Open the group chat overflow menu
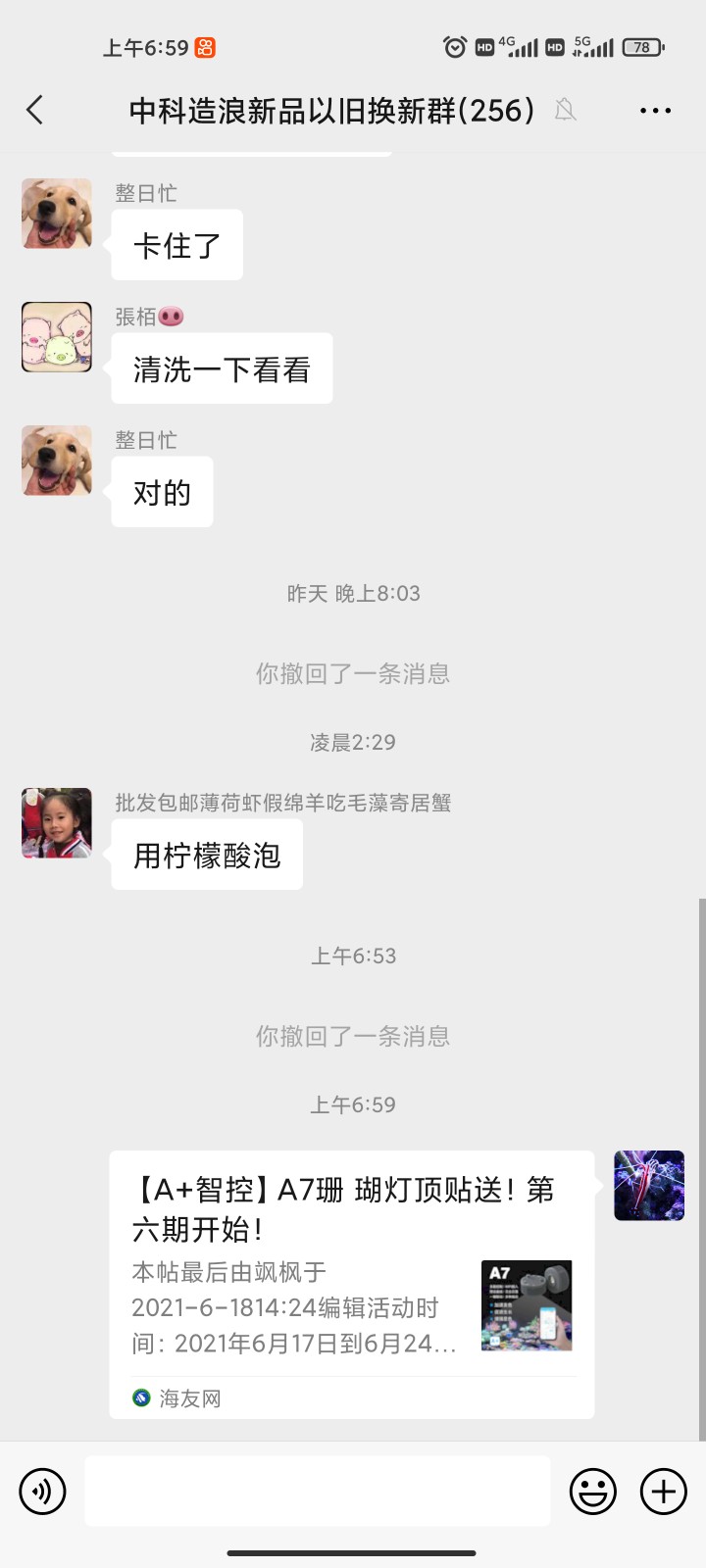Viewport: 706px width, 1568px height. [655, 111]
